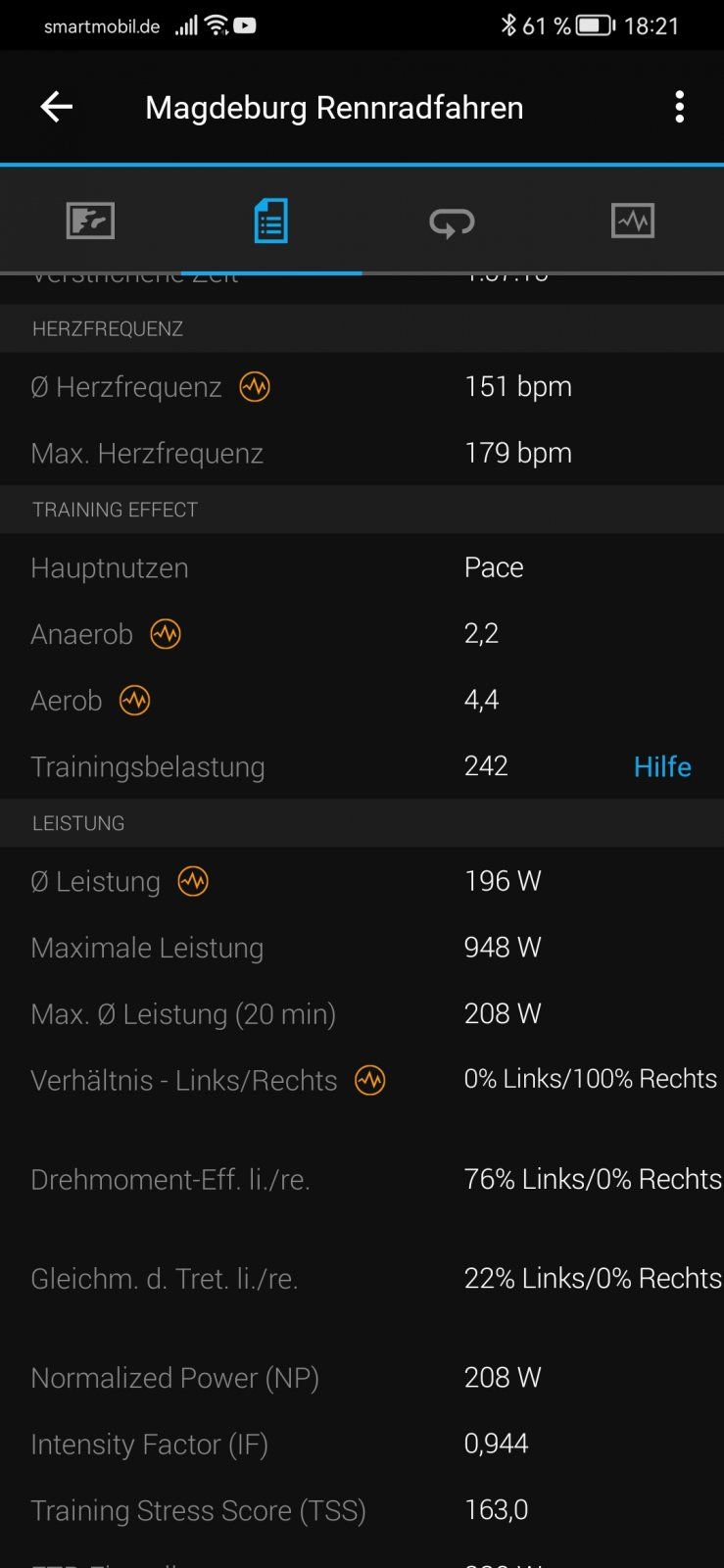The height and width of the screenshot is (1568, 724).
Task: Go back using the top arrow
Action: [x=57, y=107]
